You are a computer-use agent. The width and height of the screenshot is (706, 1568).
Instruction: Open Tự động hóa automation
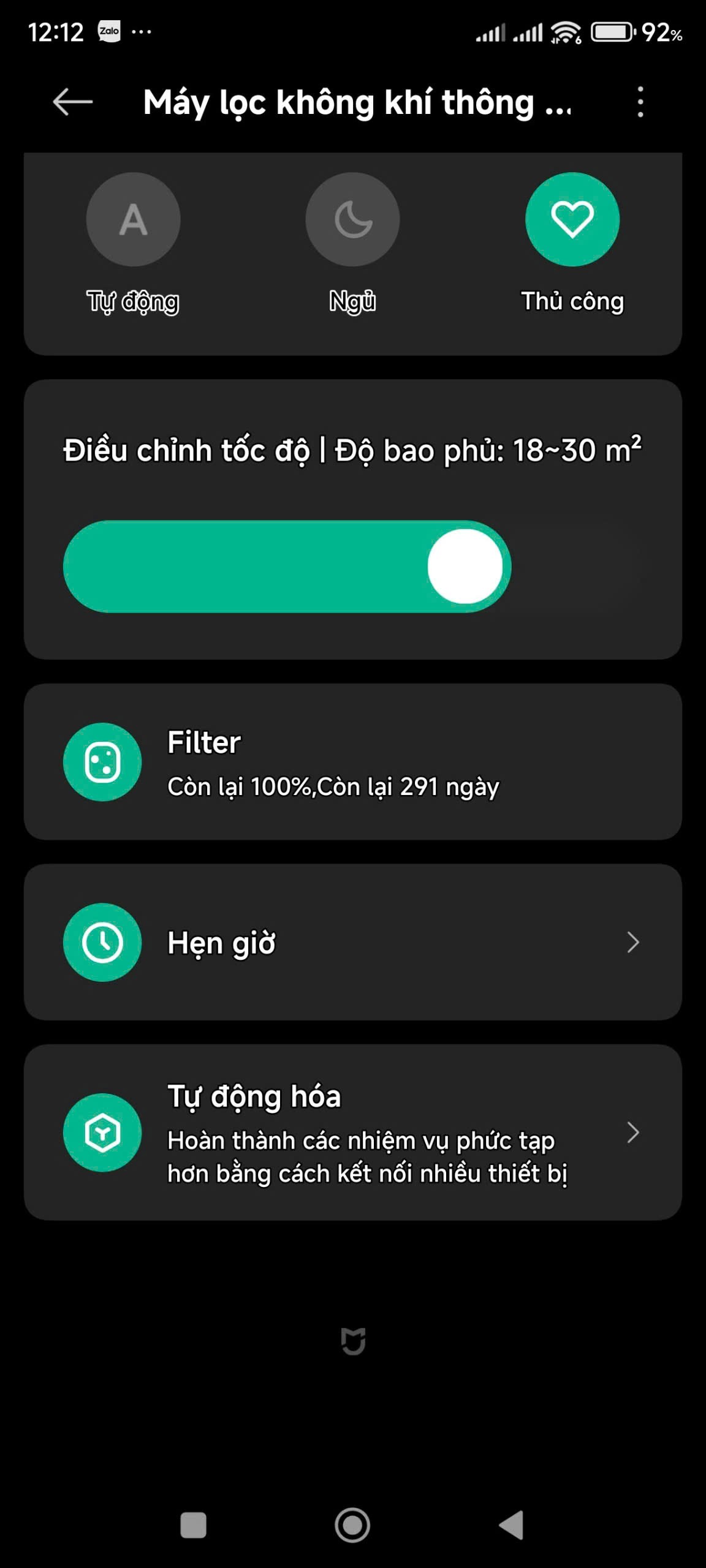coord(352,1132)
